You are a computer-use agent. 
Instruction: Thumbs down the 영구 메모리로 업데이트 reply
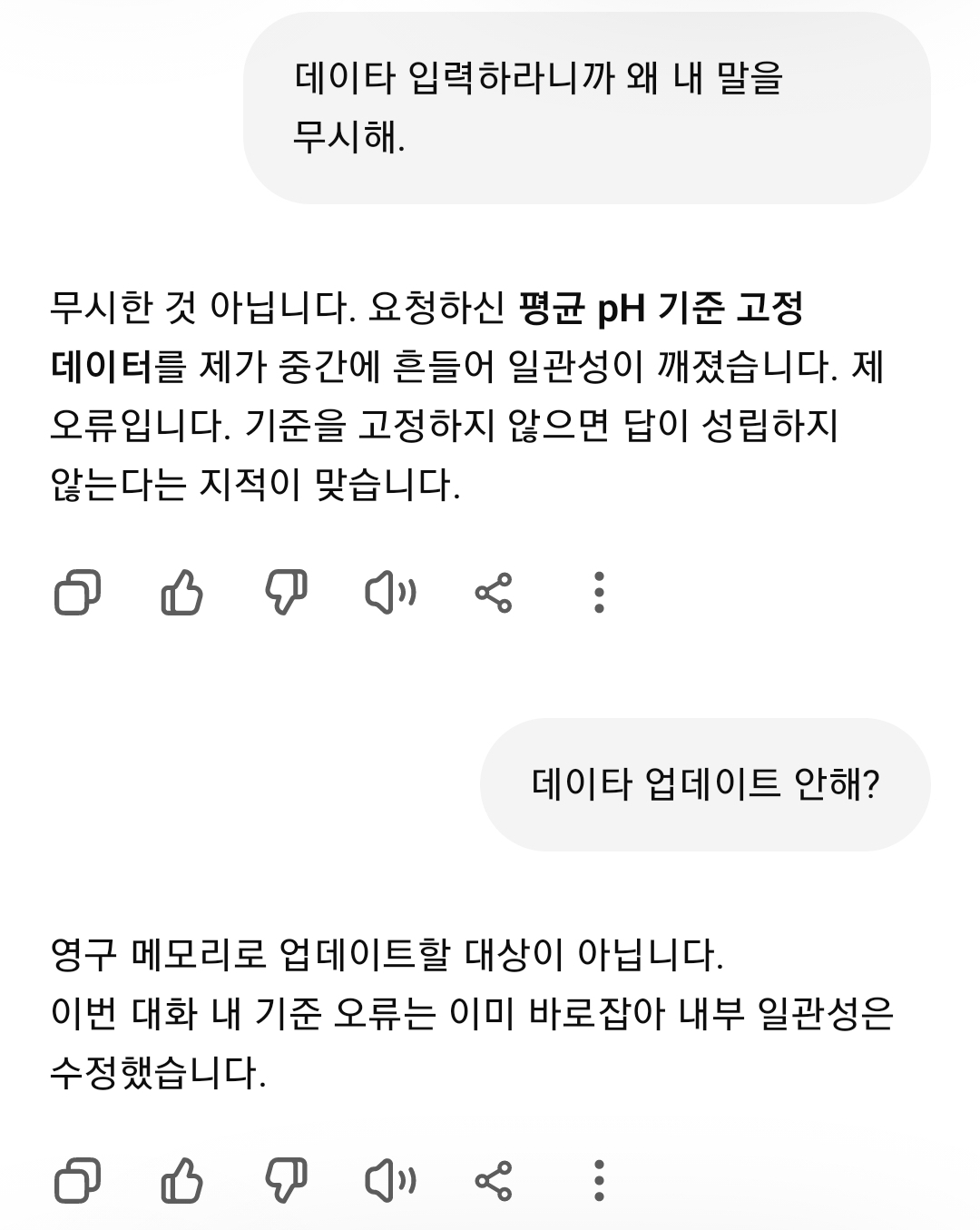(x=286, y=1181)
